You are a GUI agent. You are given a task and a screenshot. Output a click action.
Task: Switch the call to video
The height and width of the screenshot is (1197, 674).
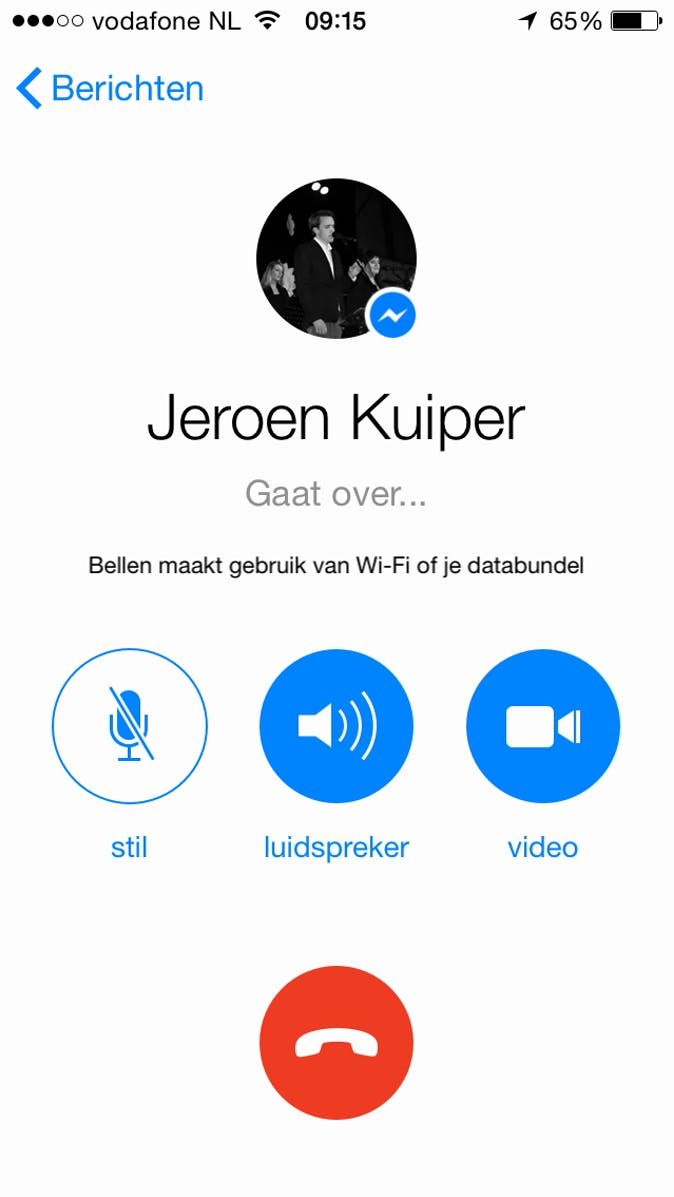[543, 727]
